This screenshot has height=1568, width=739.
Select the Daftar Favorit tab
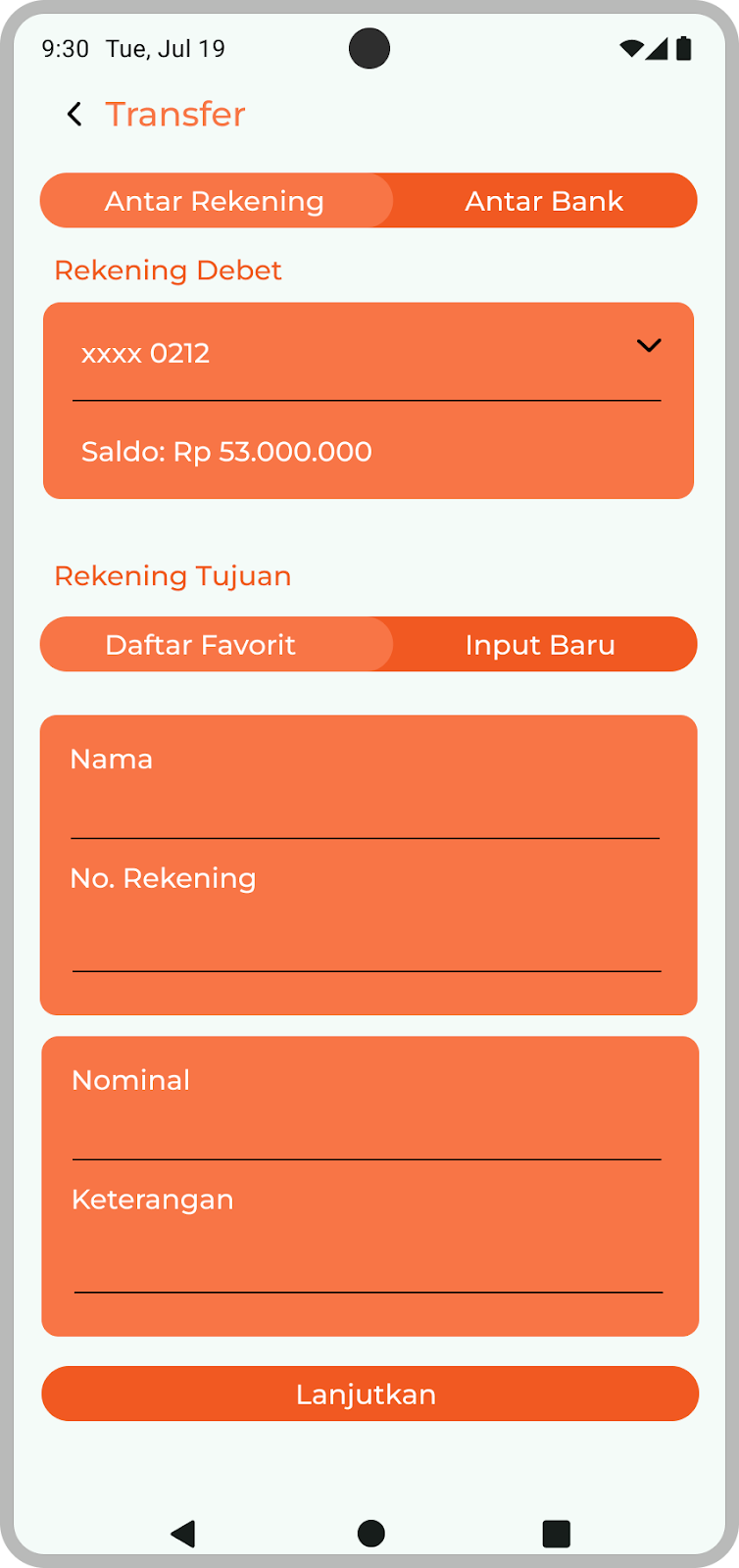coord(216,645)
